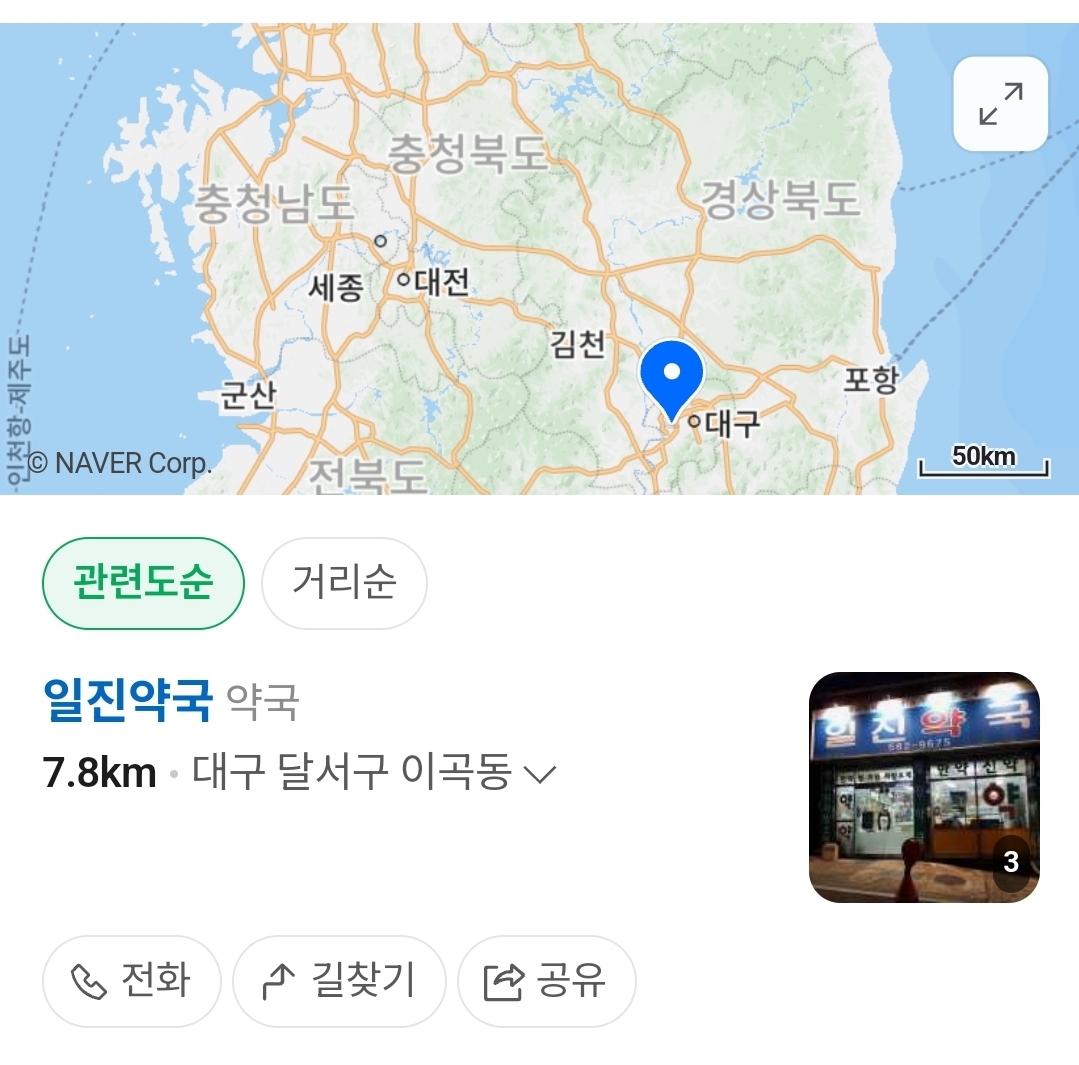Call the pharmacy with 전화 button

pyautogui.click(x=131, y=980)
